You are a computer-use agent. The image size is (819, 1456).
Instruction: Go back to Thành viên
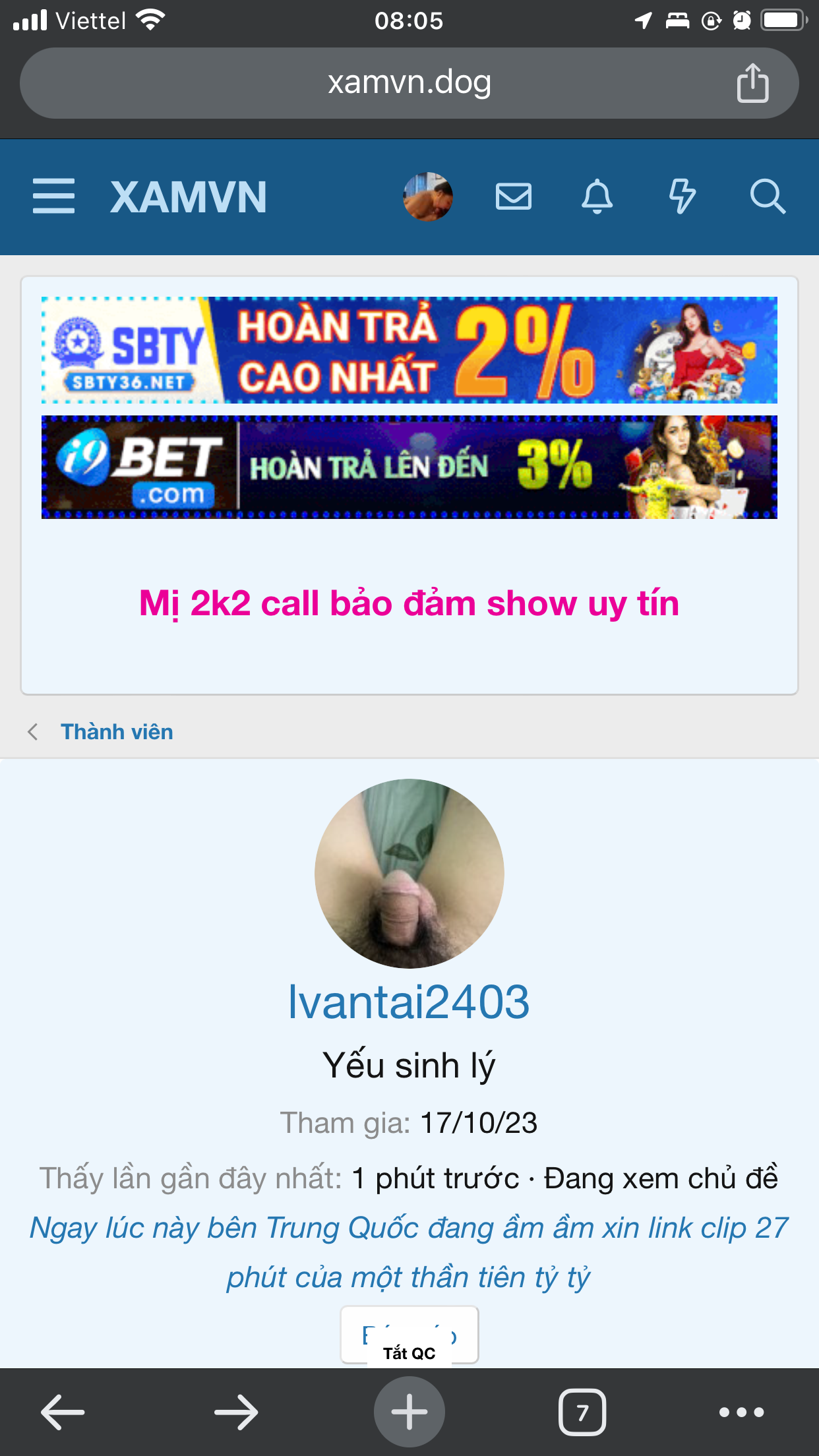pos(117,732)
